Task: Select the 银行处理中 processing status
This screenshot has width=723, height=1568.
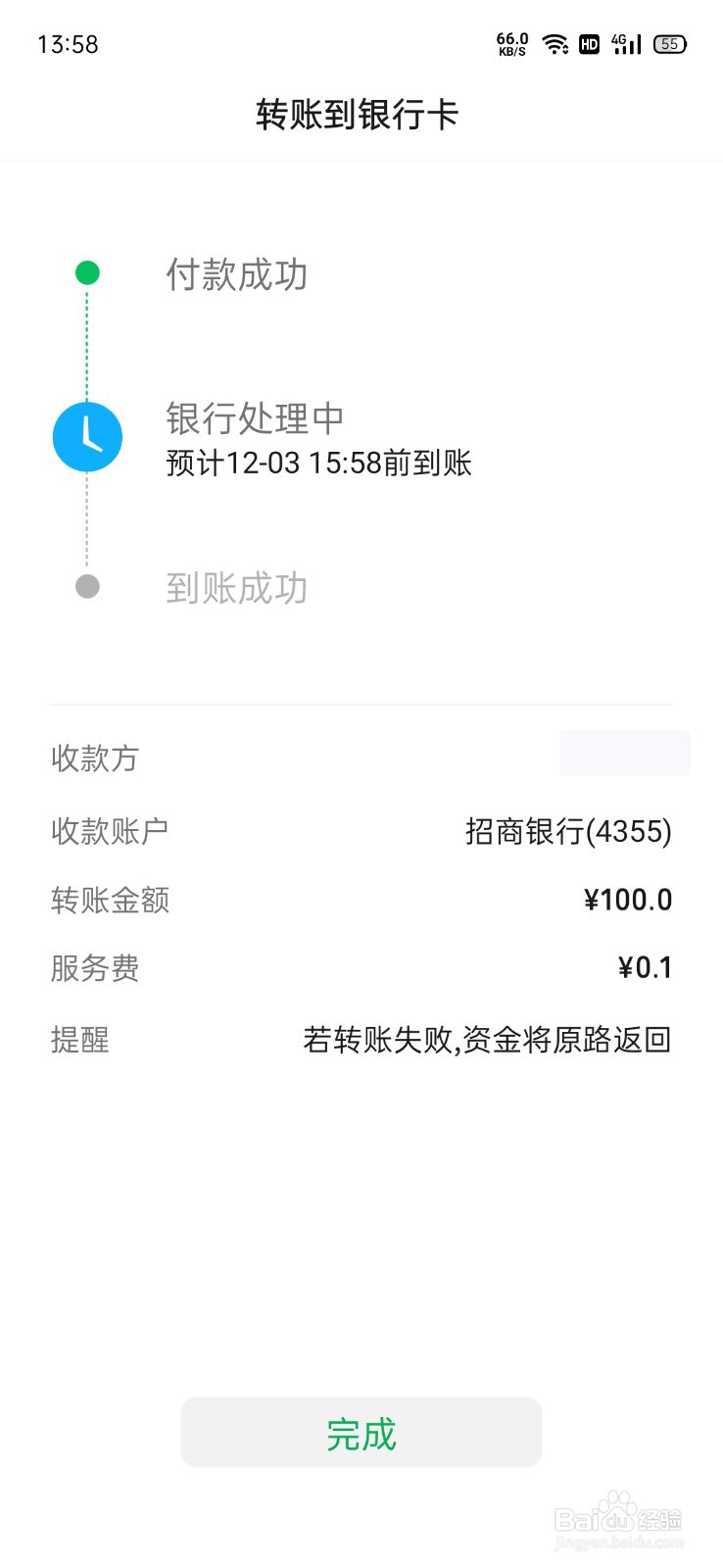Action: (254, 419)
